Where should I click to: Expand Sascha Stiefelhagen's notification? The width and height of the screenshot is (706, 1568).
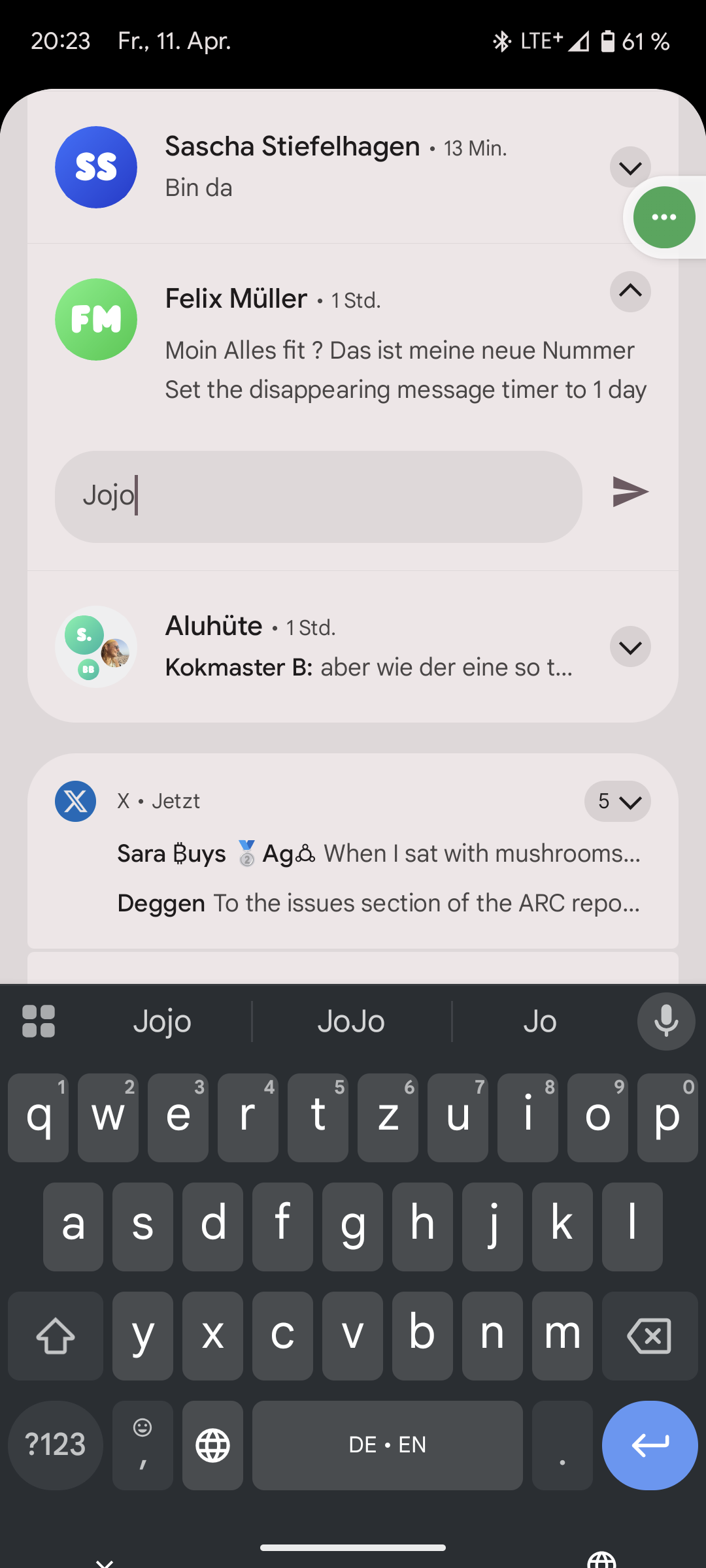tap(630, 168)
